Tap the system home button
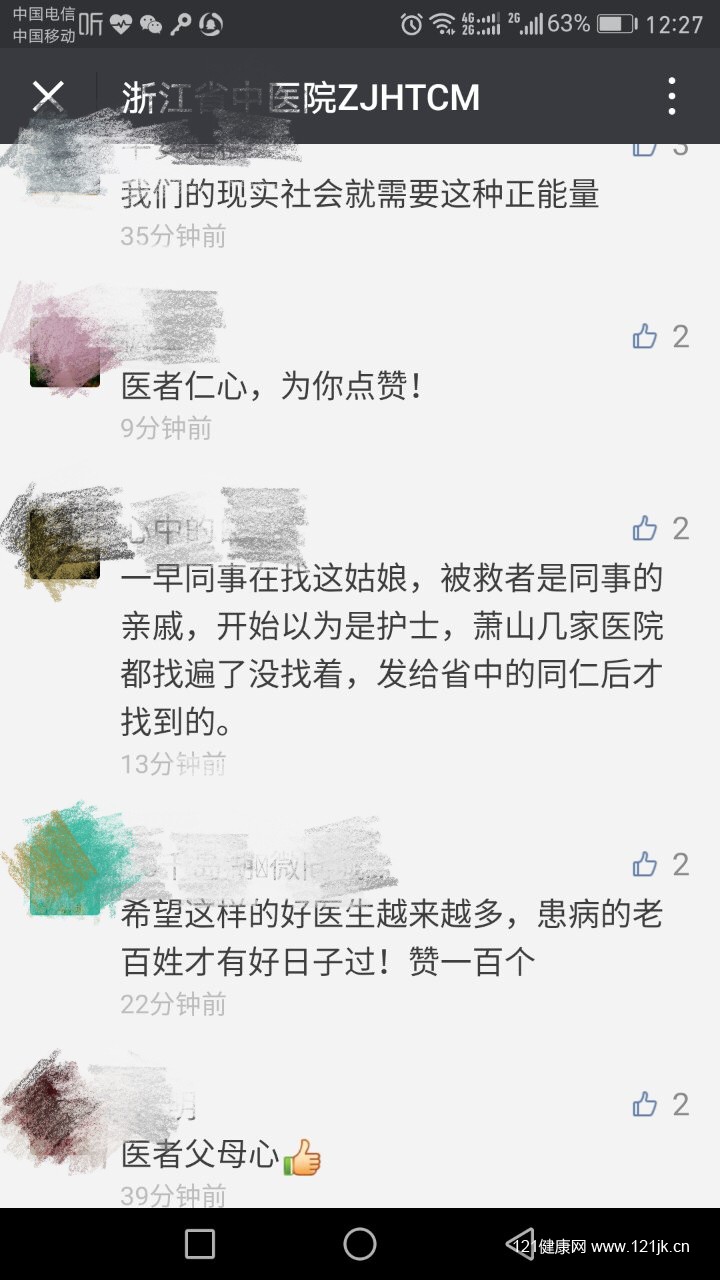 point(360,1244)
